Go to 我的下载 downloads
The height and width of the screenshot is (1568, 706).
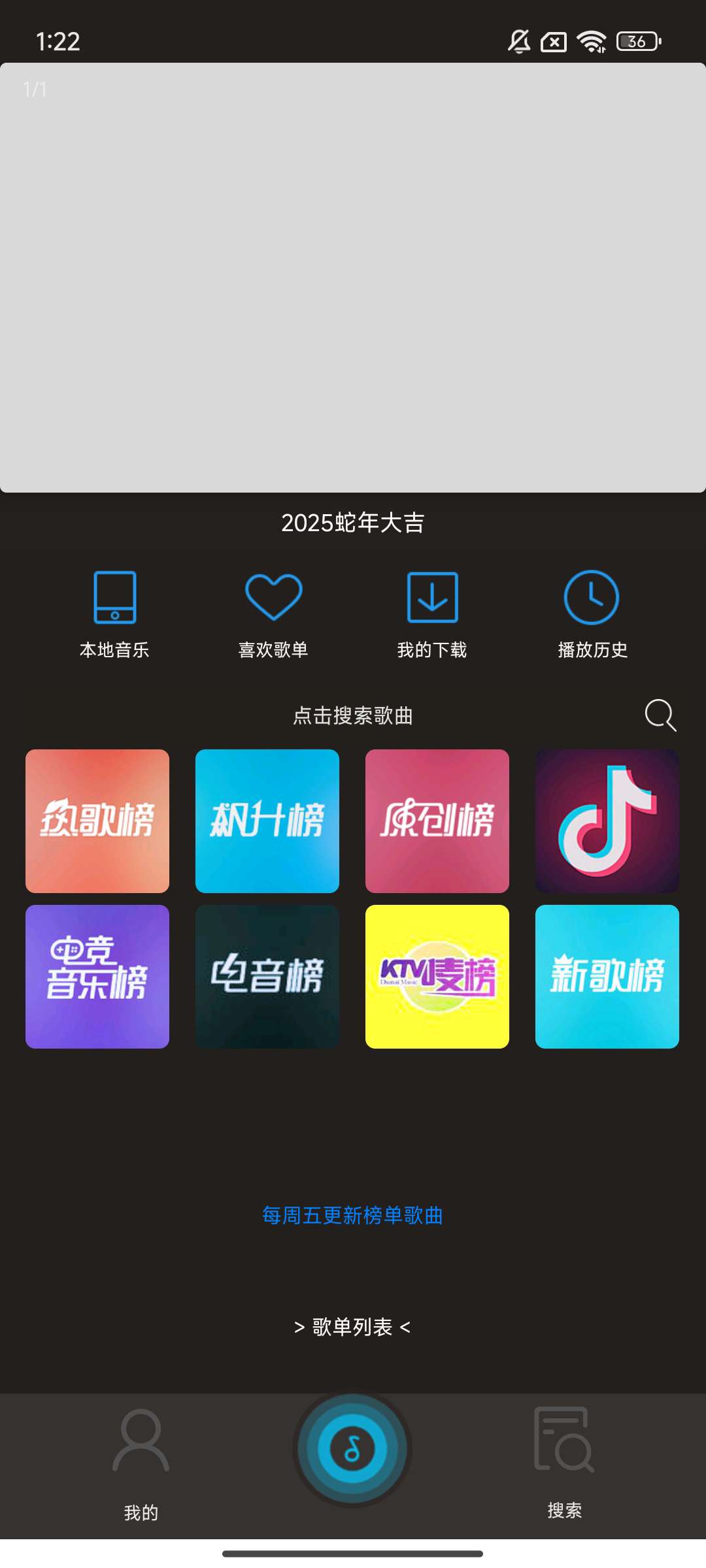point(432,613)
